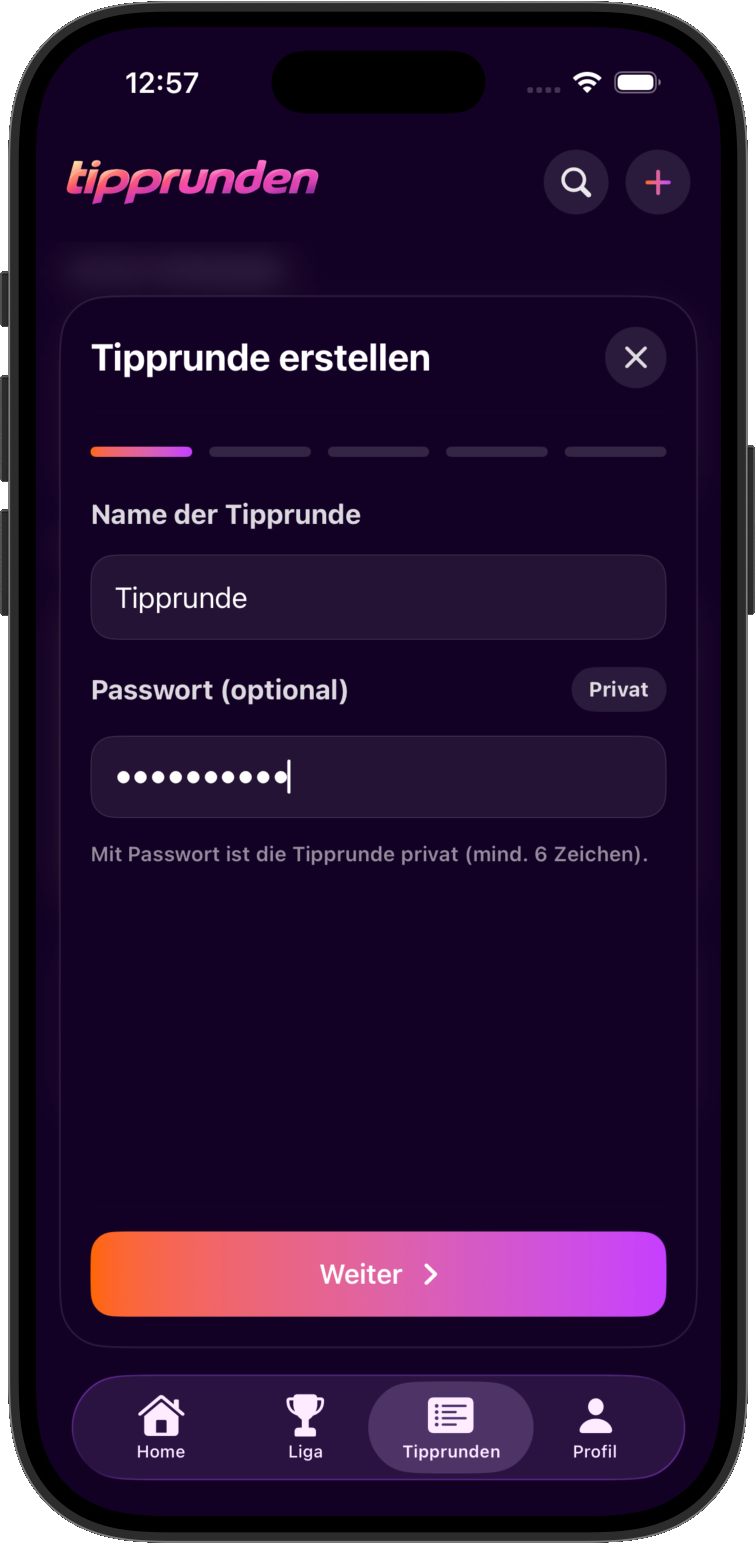Tap the Privat chip
The image size is (755, 1544).
(618, 689)
